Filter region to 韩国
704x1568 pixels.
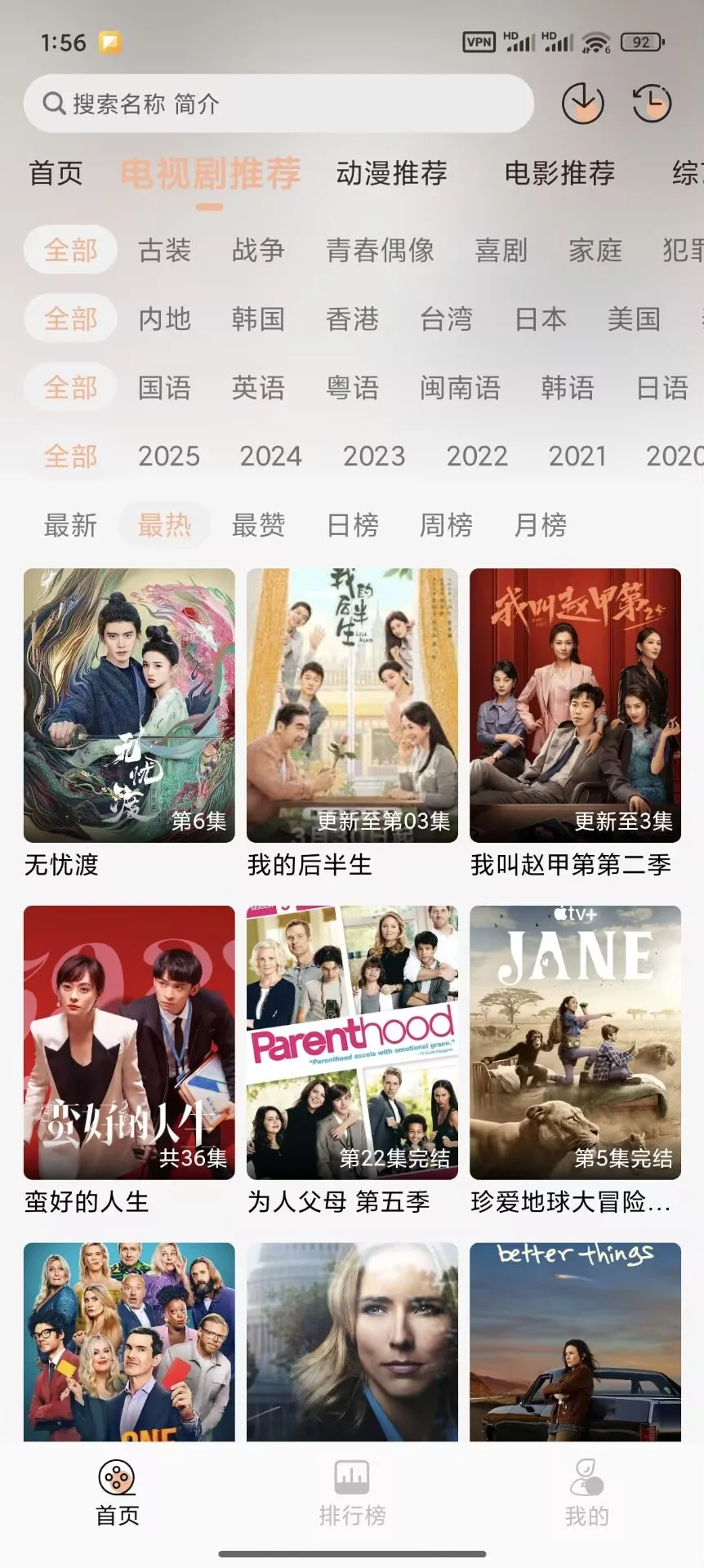258,318
